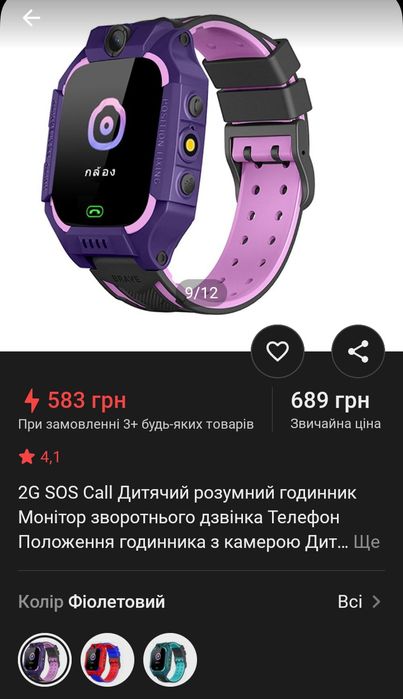Screen dimensions: 403x699
Task: Add this watch to favorites
Action: coord(278,351)
